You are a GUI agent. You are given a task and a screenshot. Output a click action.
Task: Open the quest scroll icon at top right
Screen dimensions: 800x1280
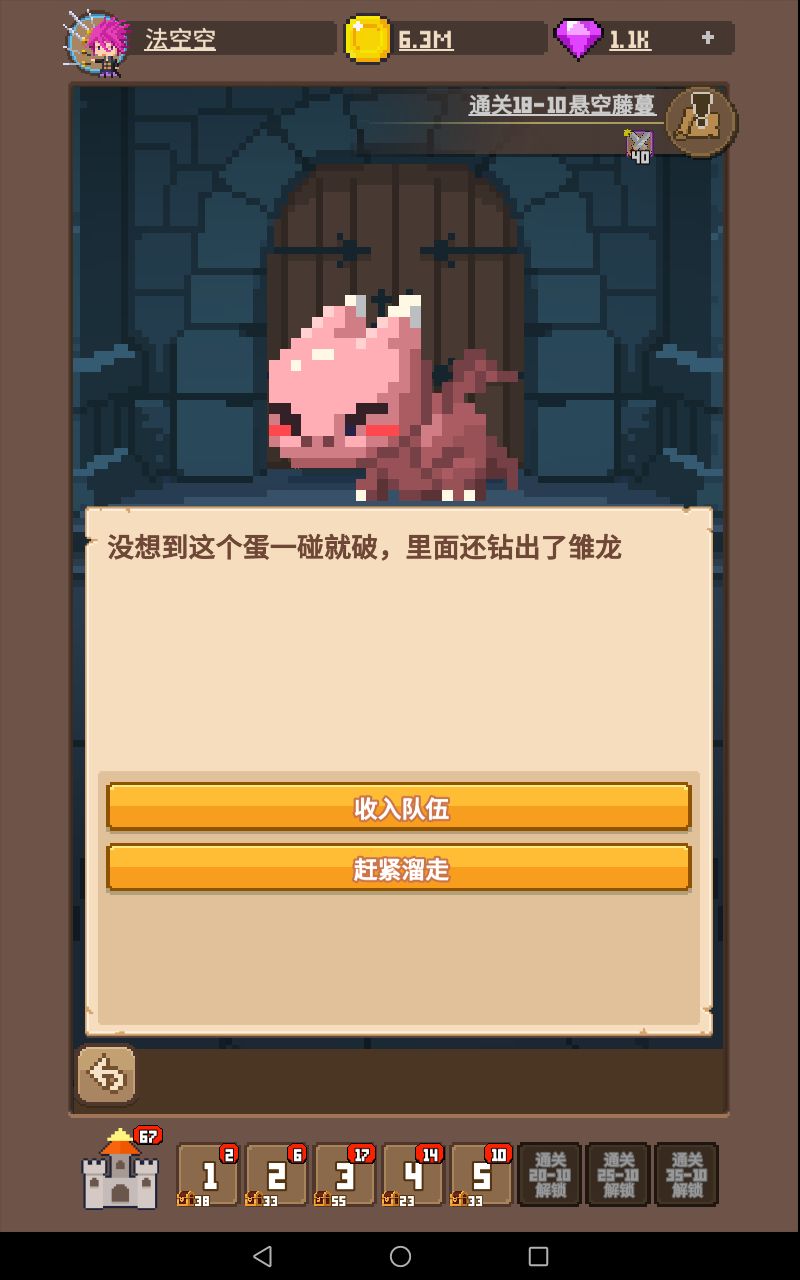[700, 120]
